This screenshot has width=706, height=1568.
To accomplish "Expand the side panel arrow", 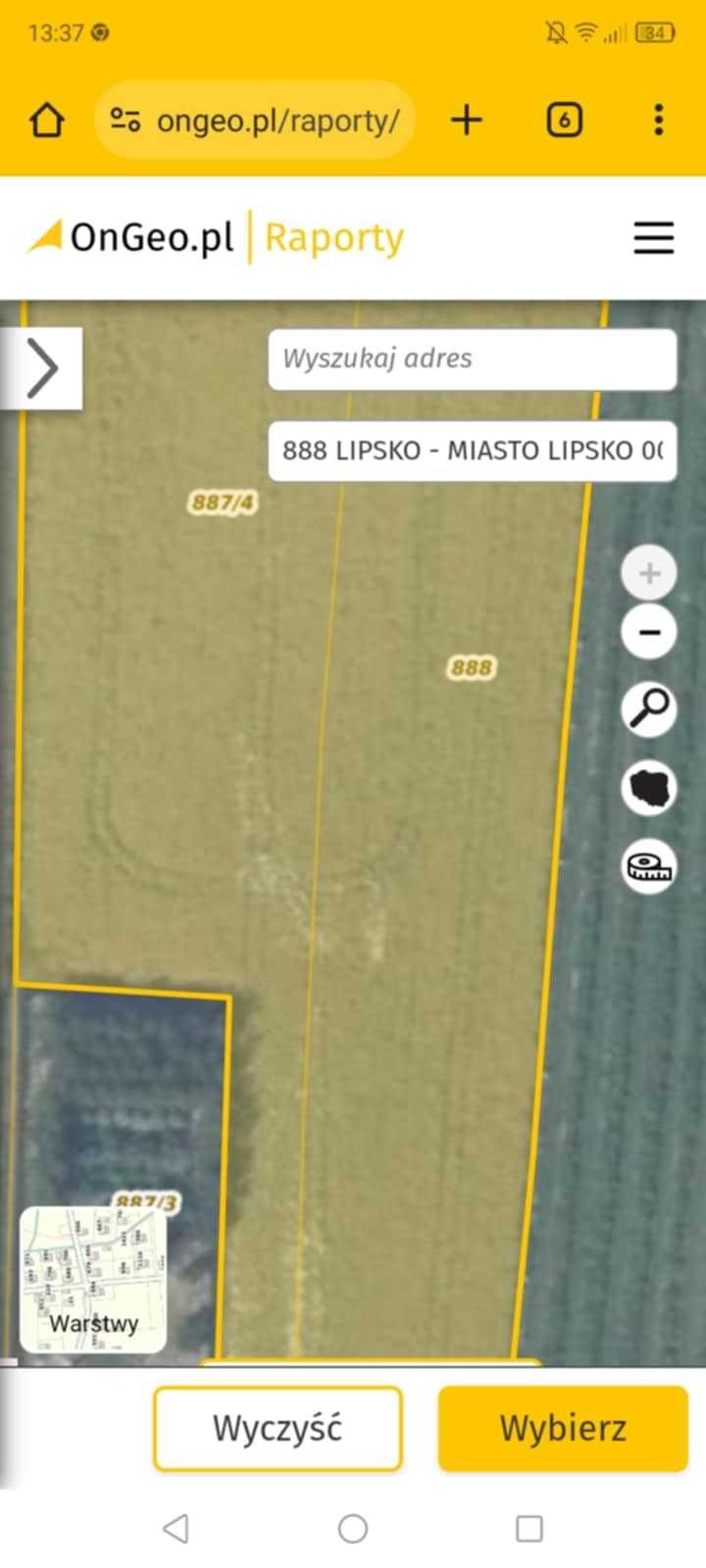I will tap(41, 367).
